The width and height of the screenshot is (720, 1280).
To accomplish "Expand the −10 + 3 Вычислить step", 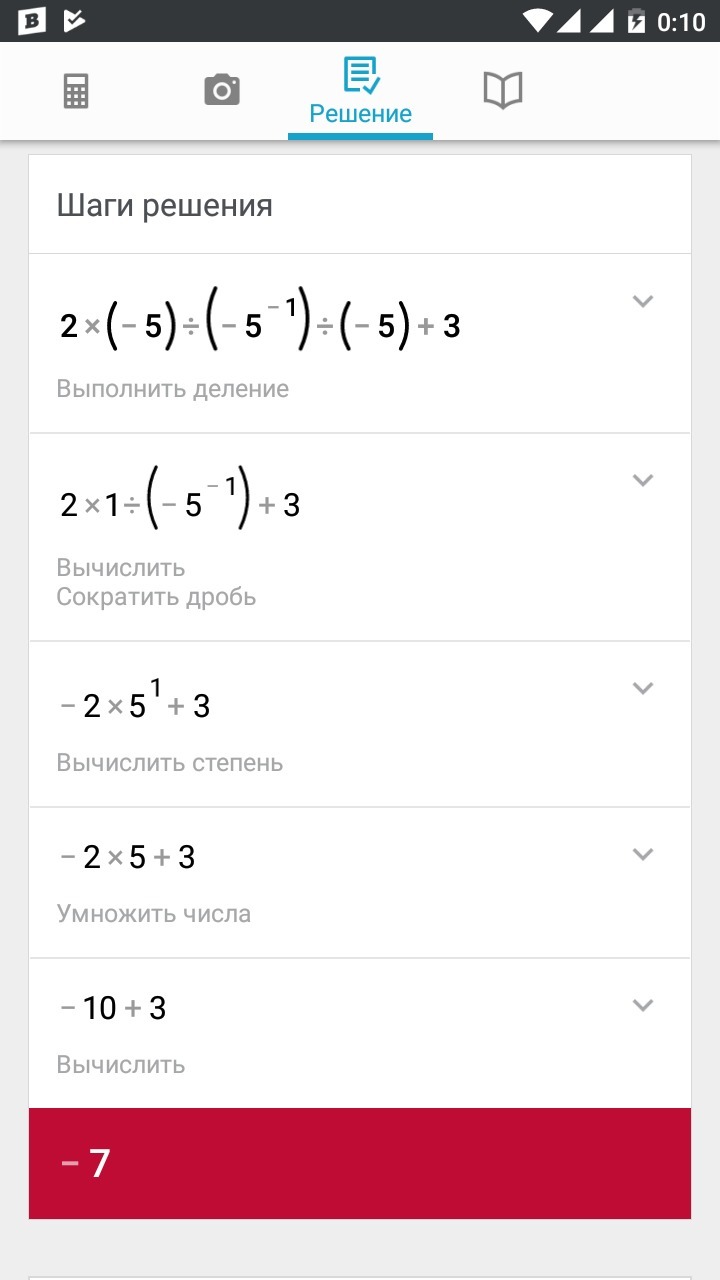I will 643,1005.
